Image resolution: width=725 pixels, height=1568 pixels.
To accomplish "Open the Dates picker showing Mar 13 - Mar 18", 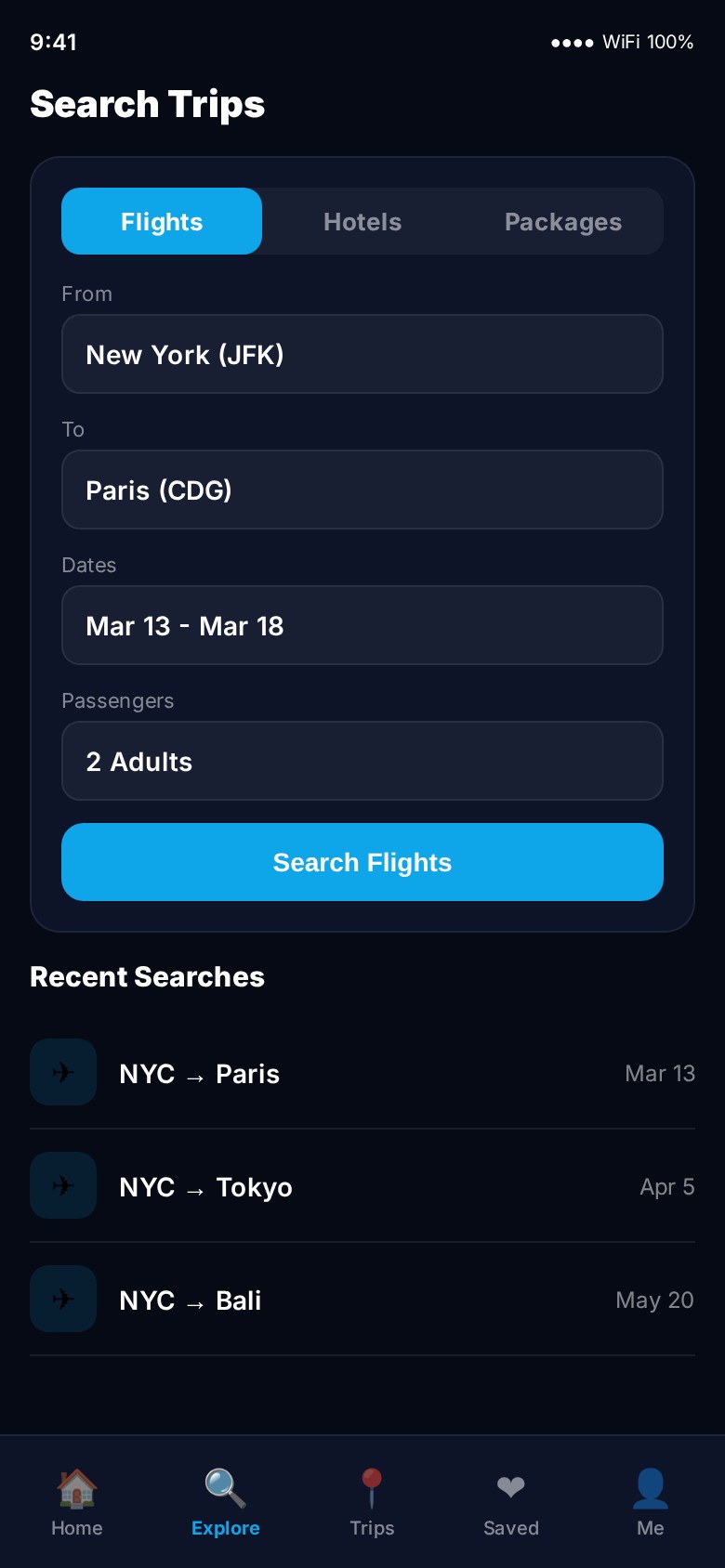I will [x=362, y=625].
